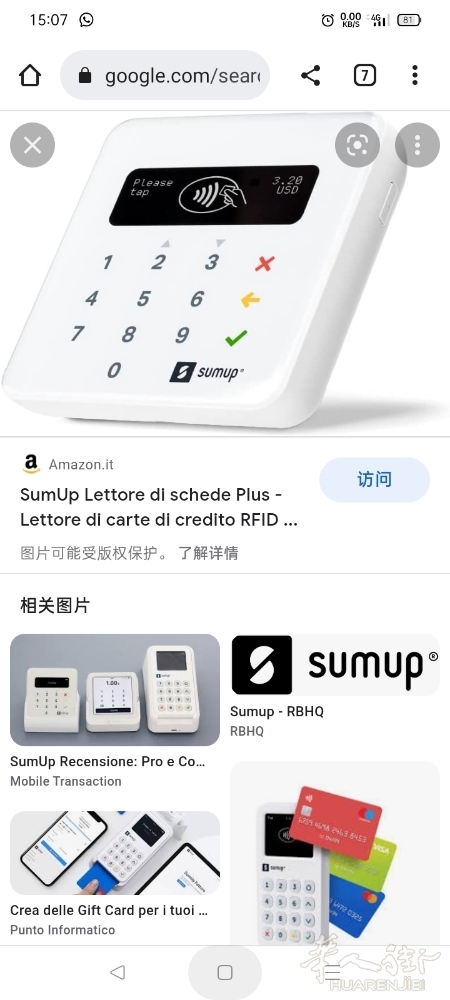The width and height of the screenshot is (450, 1000).
Task: Open the related image with colored credit cards
Action: click(335, 853)
